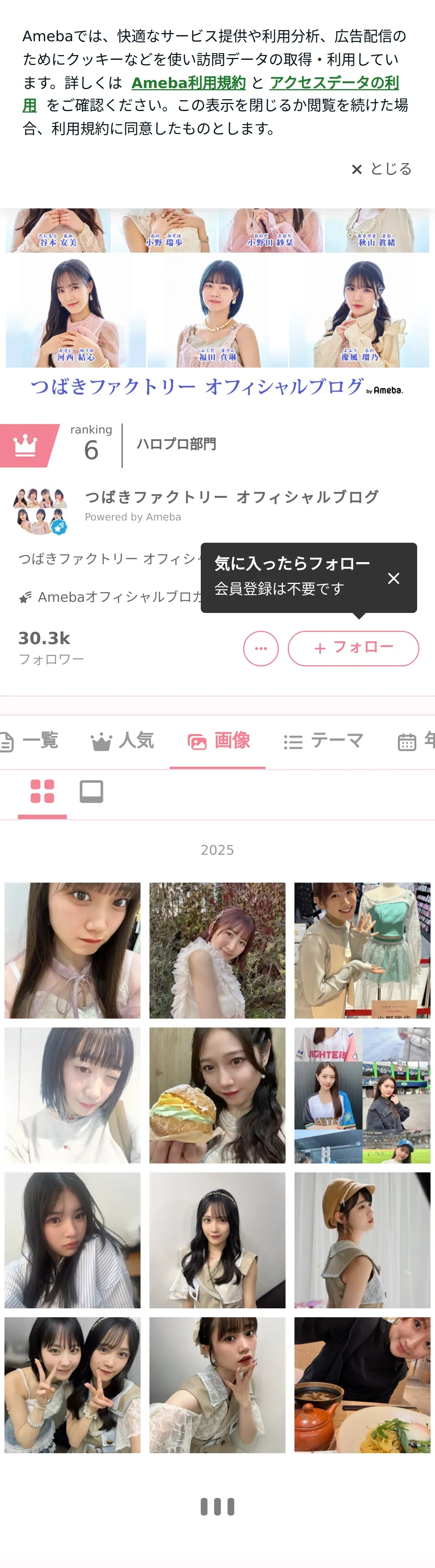This screenshot has height=1568, width=435.
Task: Open the Ameba利用規約 link
Action: 188,82
